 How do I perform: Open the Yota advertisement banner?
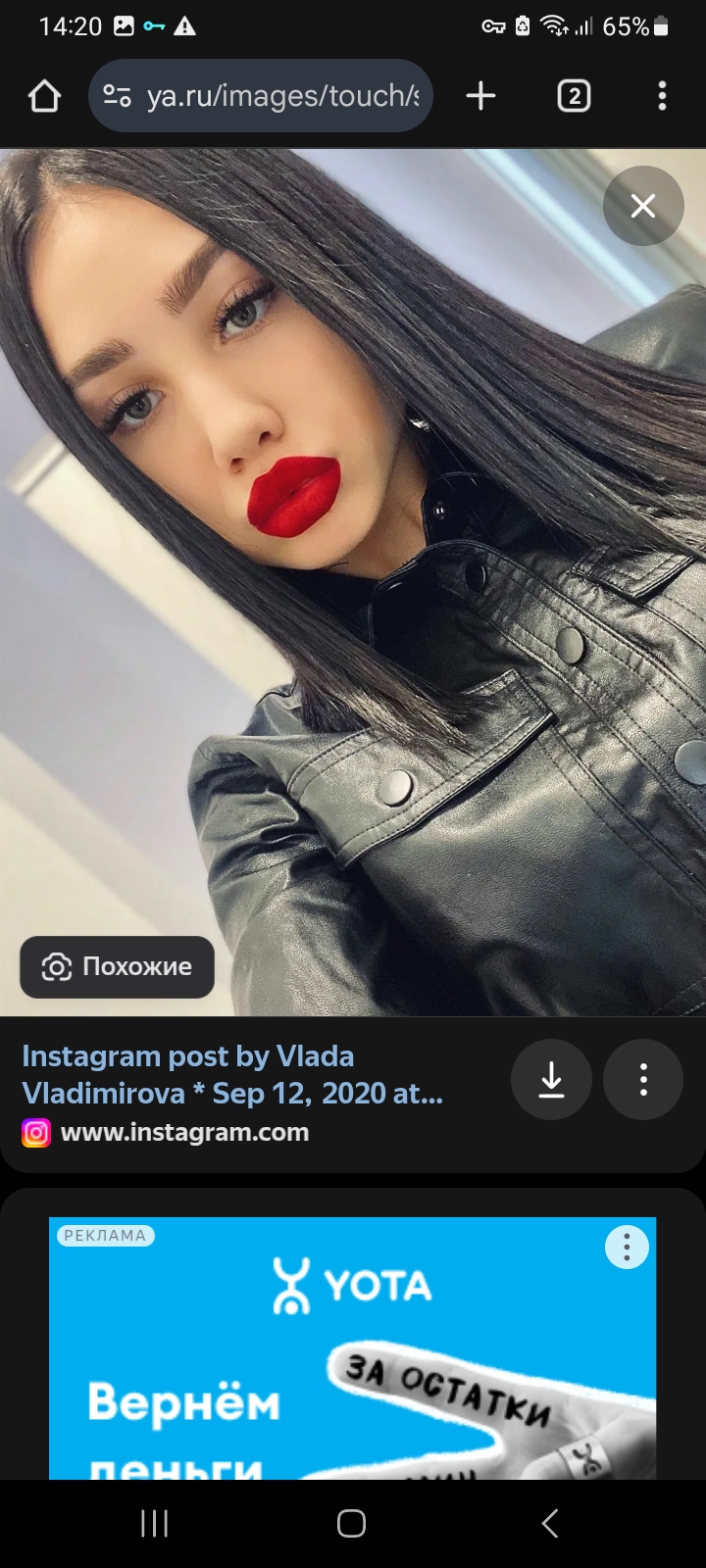(x=352, y=1348)
